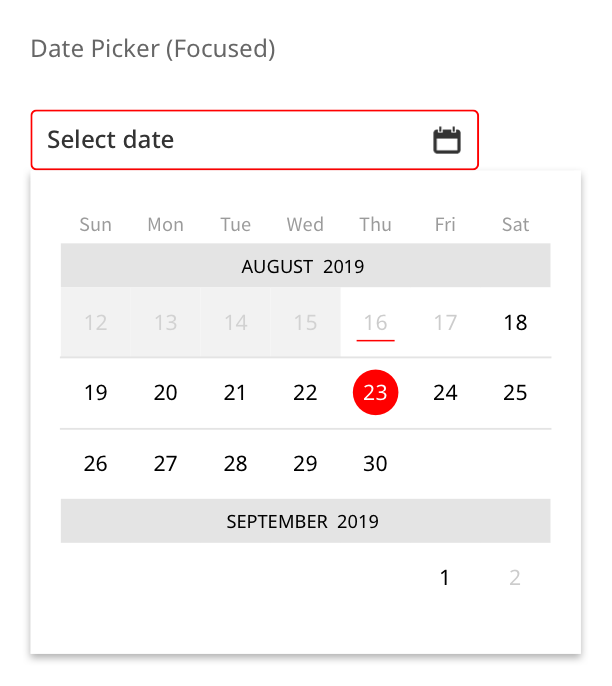Select August 21 date
The width and height of the screenshot is (612, 686).
pyautogui.click(x=235, y=393)
